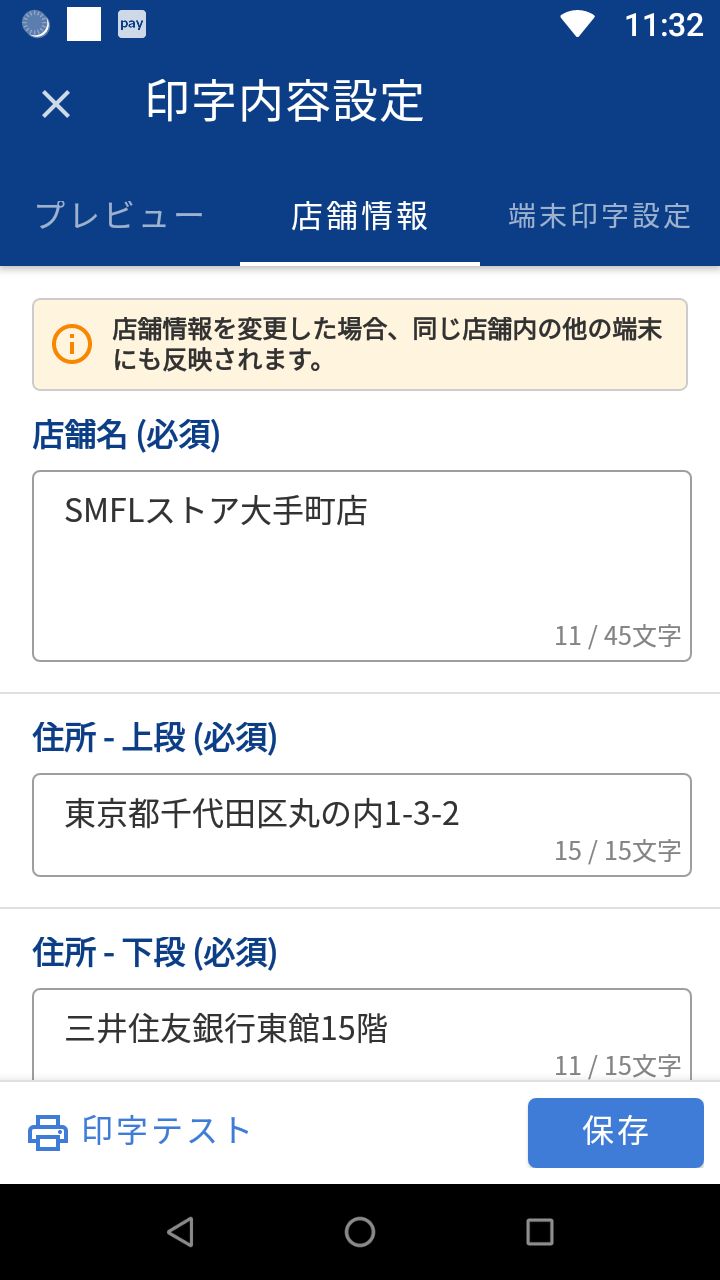The width and height of the screenshot is (720, 1280).
Task: Tap the store information change notice banner
Action: pos(360,342)
